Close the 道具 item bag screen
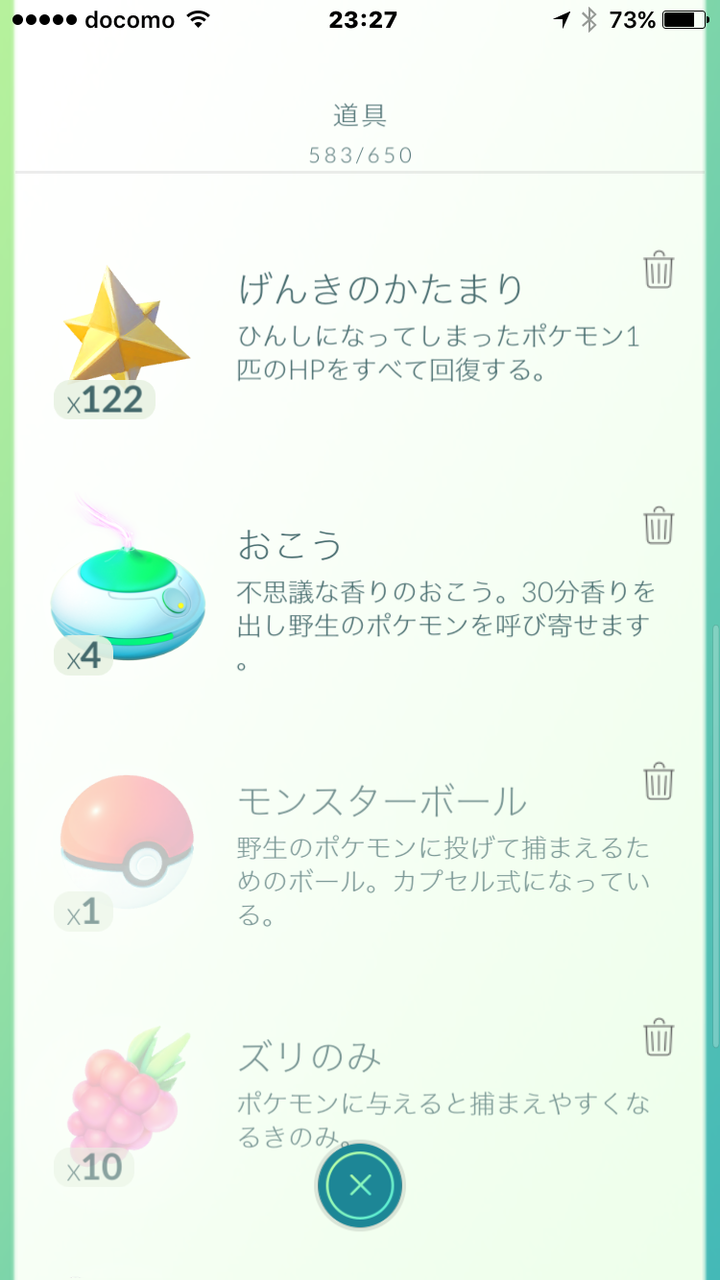 click(x=360, y=1186)
